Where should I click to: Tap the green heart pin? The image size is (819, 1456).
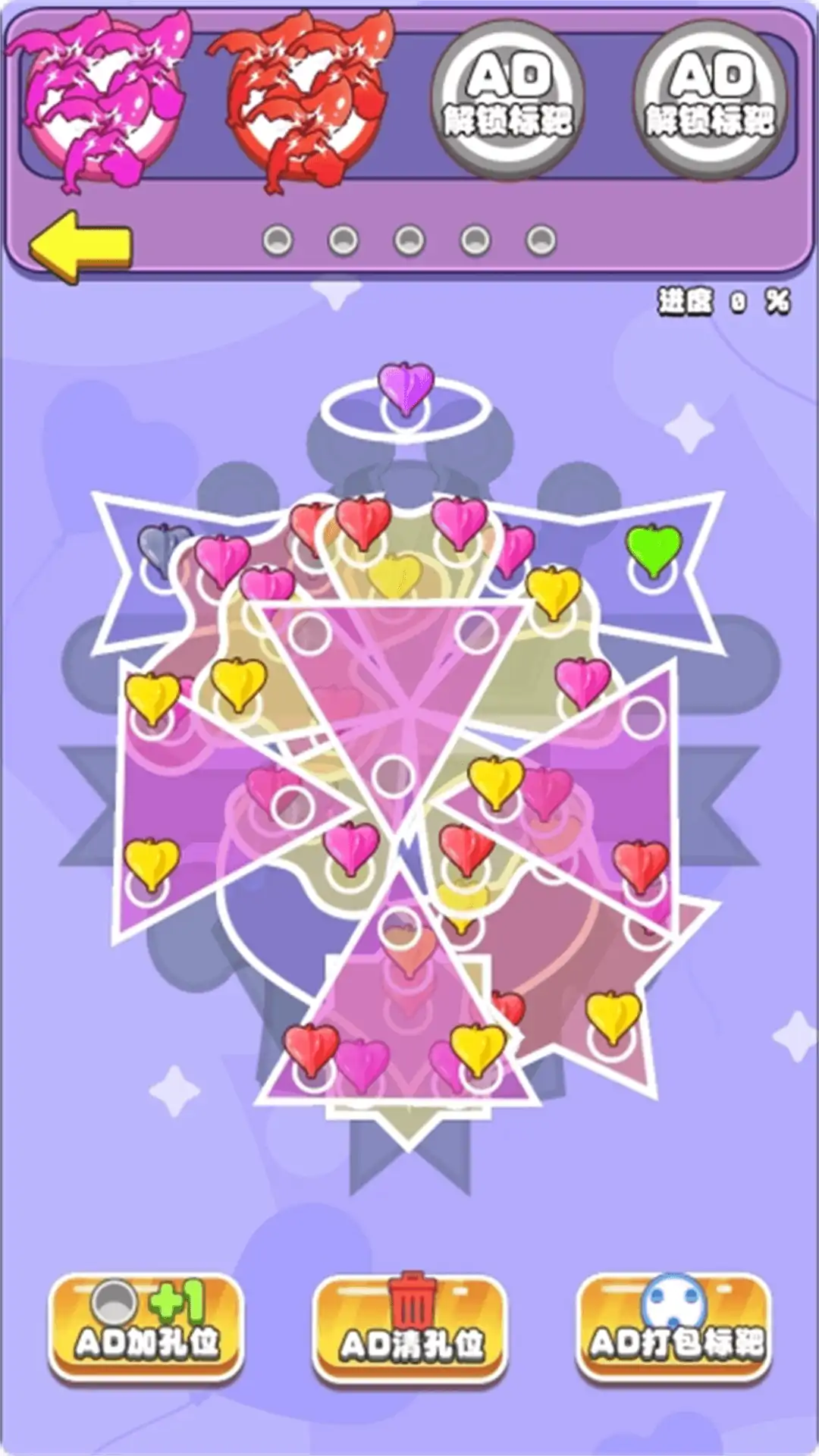[x=653, y=550]
